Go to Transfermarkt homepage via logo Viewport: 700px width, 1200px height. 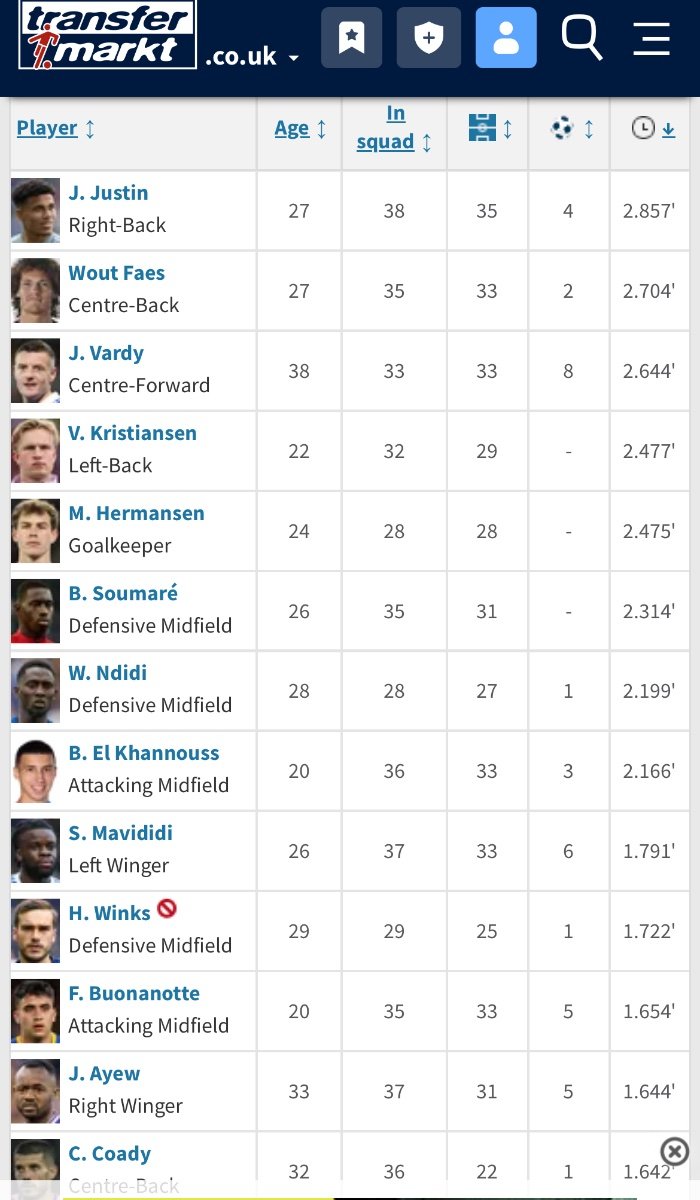click(108, 35)
